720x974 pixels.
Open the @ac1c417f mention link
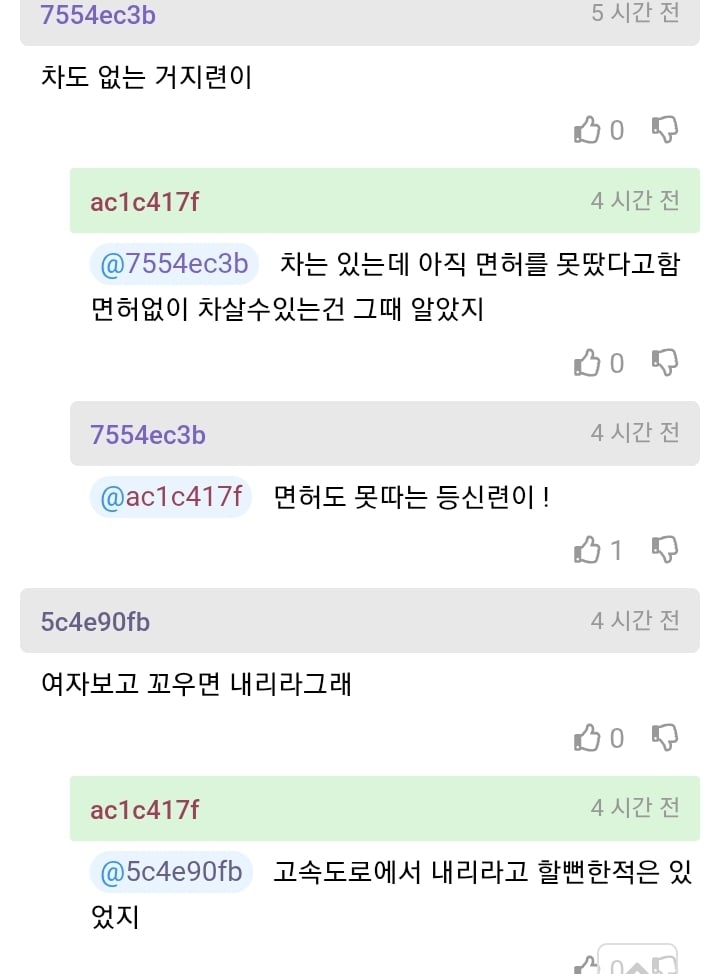tap(168, 497)
